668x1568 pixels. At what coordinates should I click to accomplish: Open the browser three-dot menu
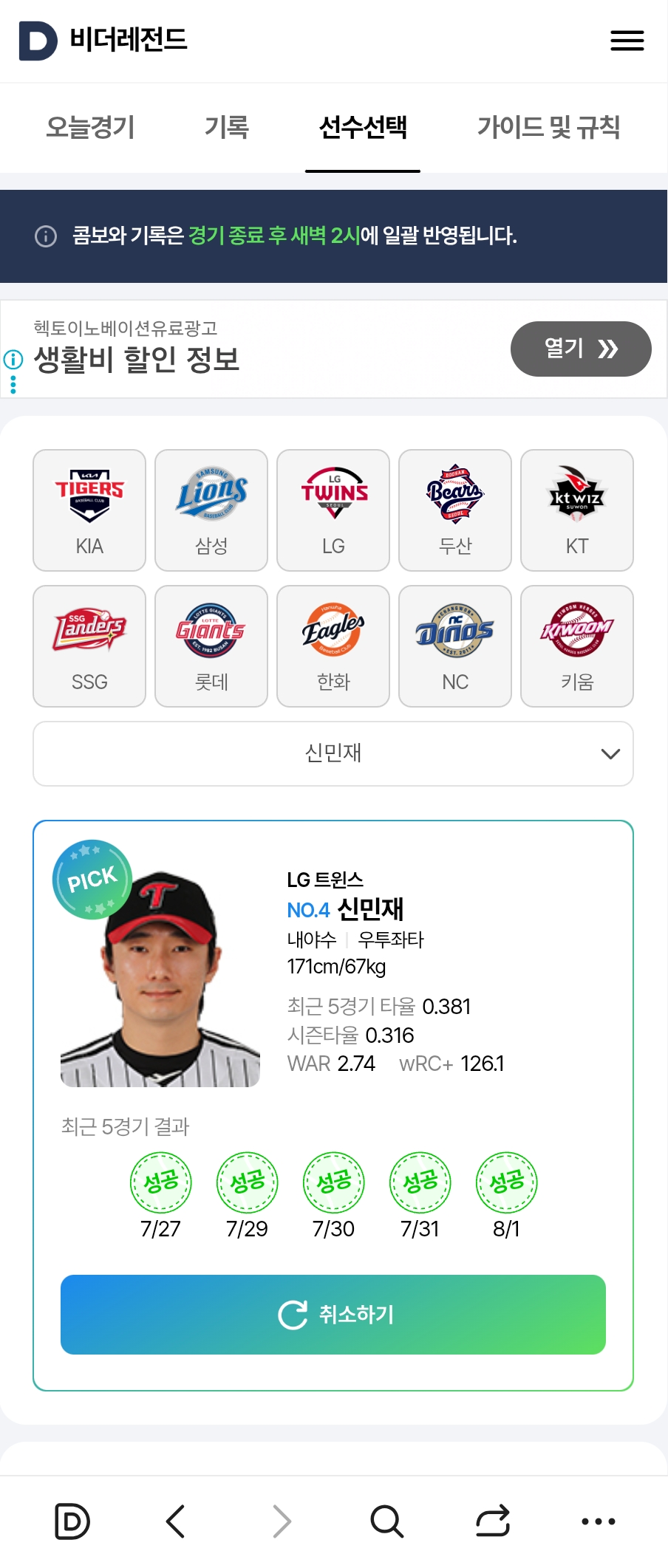598,1521
